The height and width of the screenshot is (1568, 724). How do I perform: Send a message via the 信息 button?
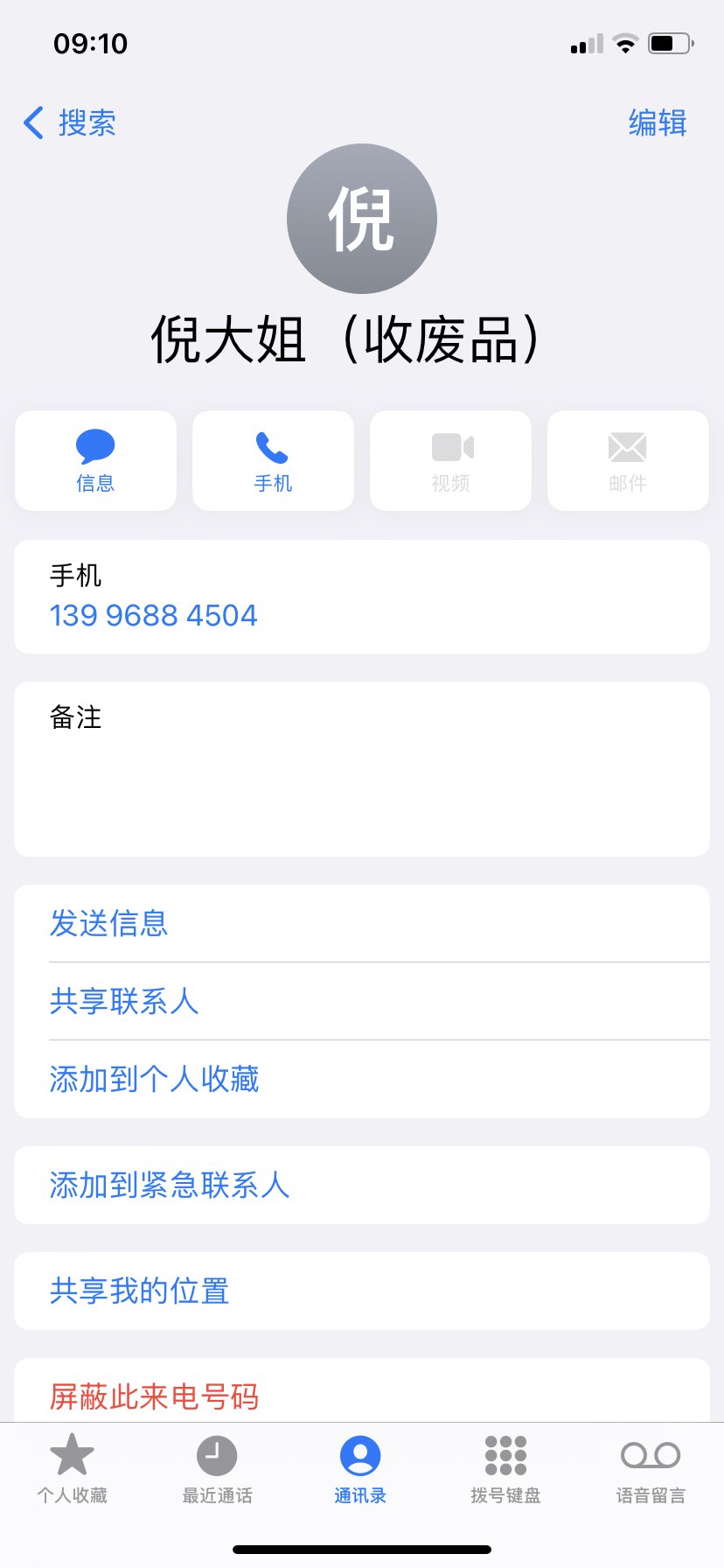coord(95,460)
